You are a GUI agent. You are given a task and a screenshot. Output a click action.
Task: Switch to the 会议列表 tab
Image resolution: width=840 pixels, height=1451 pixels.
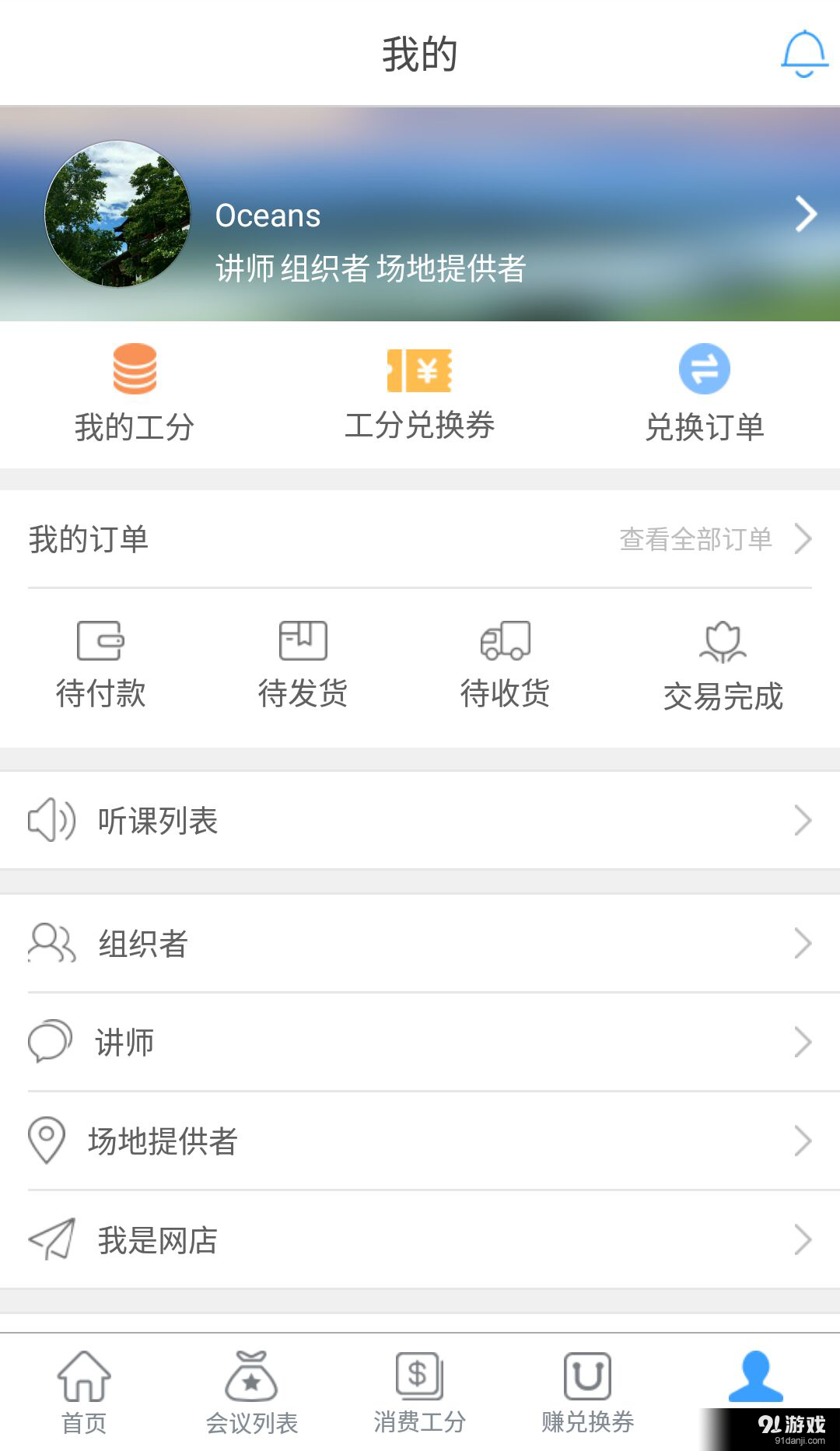[252, 1393]
